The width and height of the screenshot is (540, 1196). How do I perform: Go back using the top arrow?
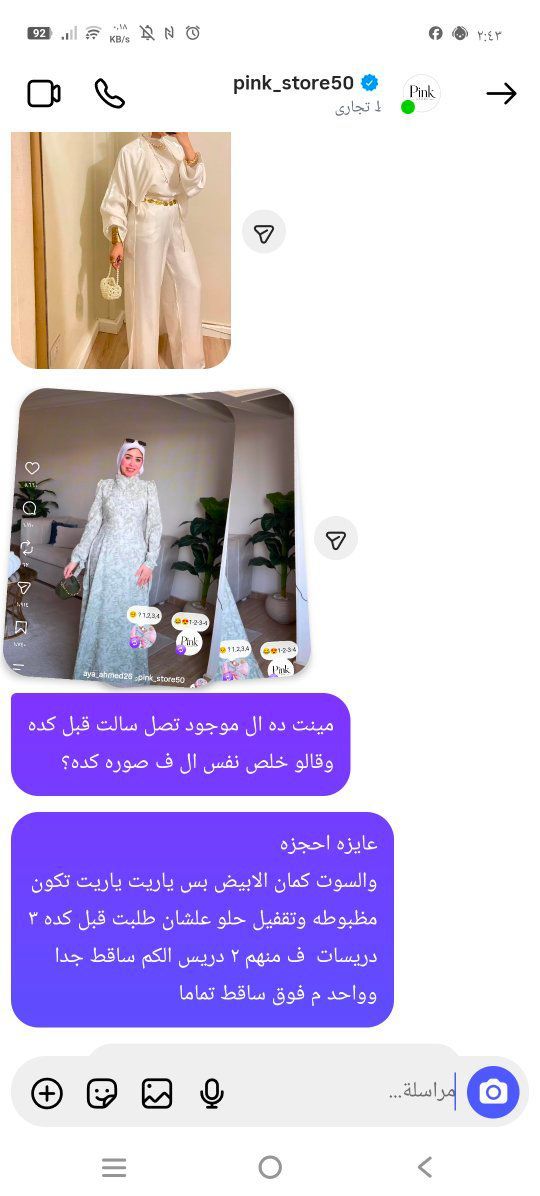pyautogui.click(x=501, y=94)
